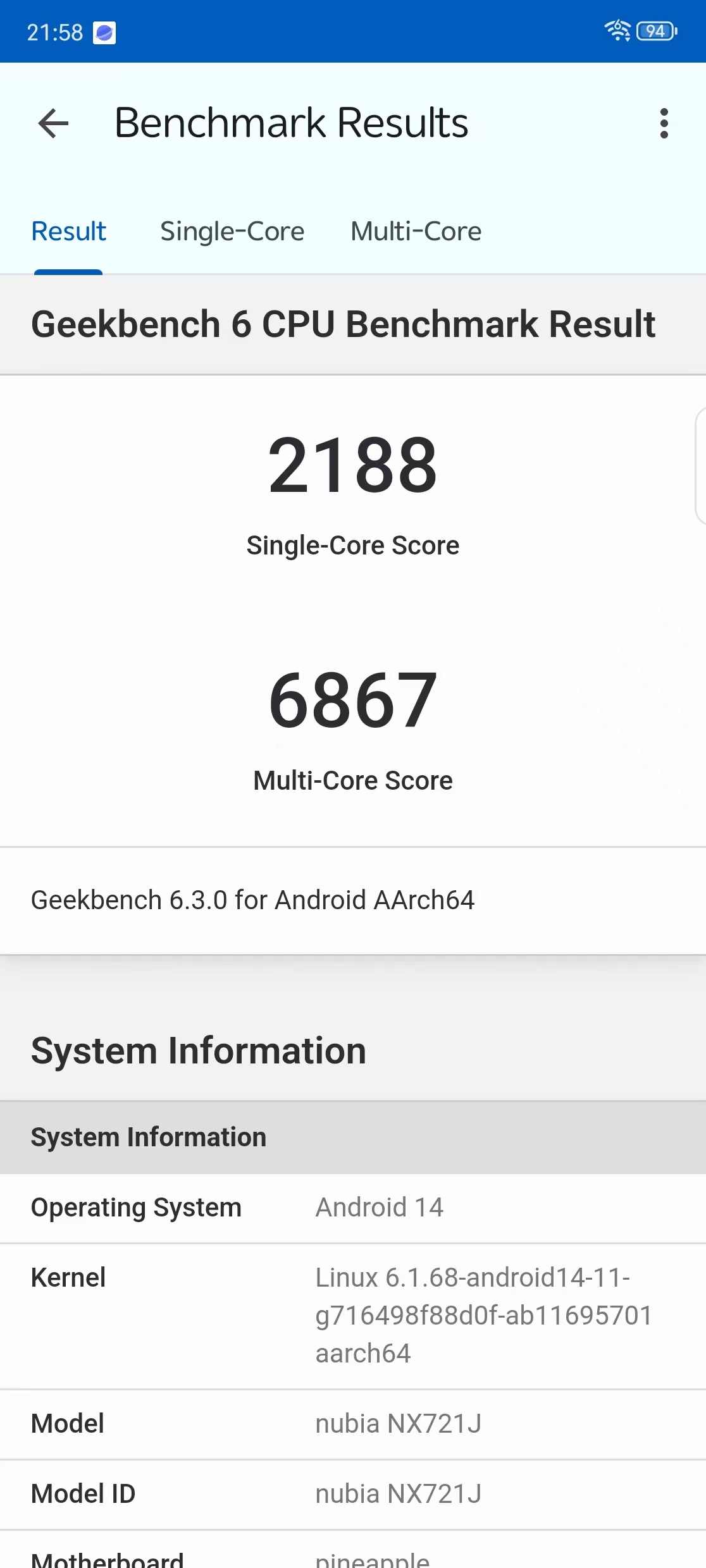
Task: Switch to the Multi-Core tab
Action: tap(416, 231)
